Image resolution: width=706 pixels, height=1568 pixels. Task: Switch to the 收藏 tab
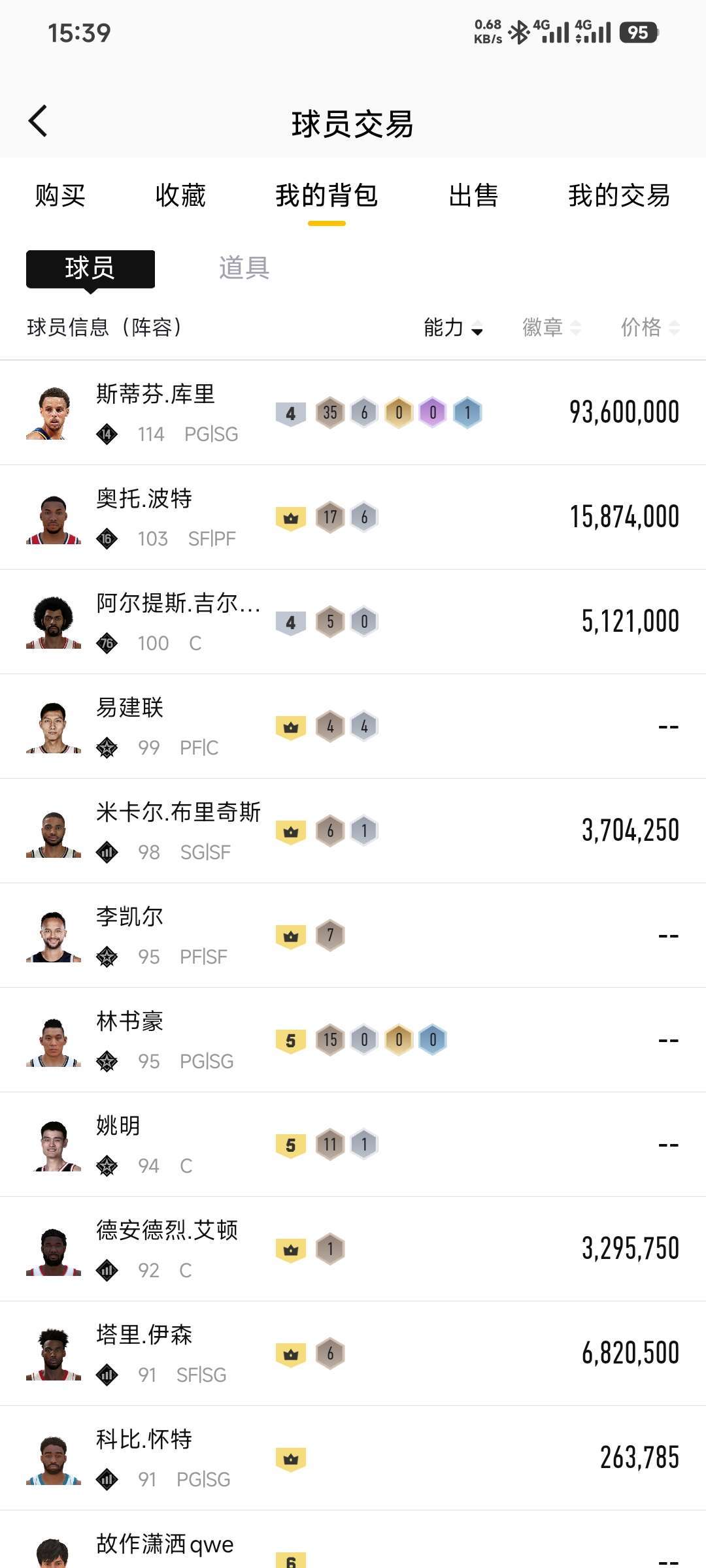(180, 195)
